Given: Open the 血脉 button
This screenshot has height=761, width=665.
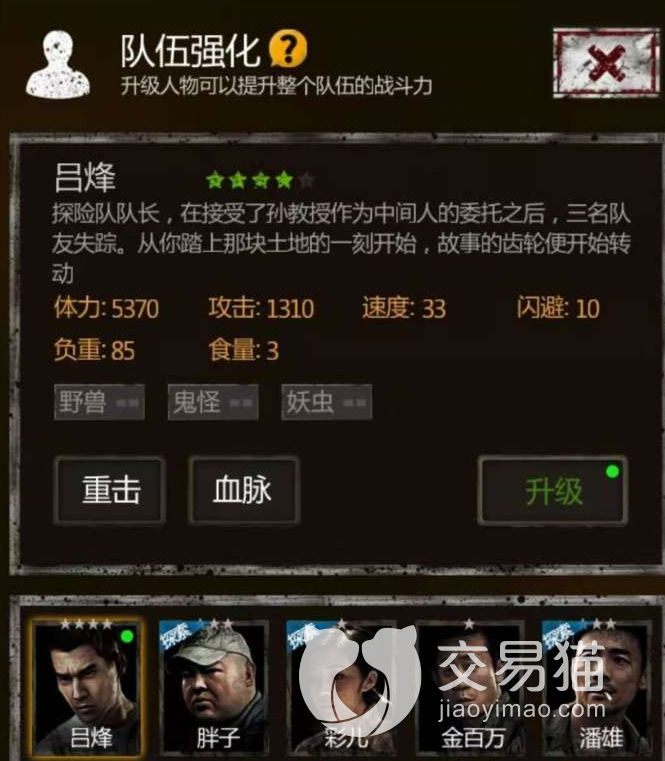Looking at the screenshot, I should [243, 490].
